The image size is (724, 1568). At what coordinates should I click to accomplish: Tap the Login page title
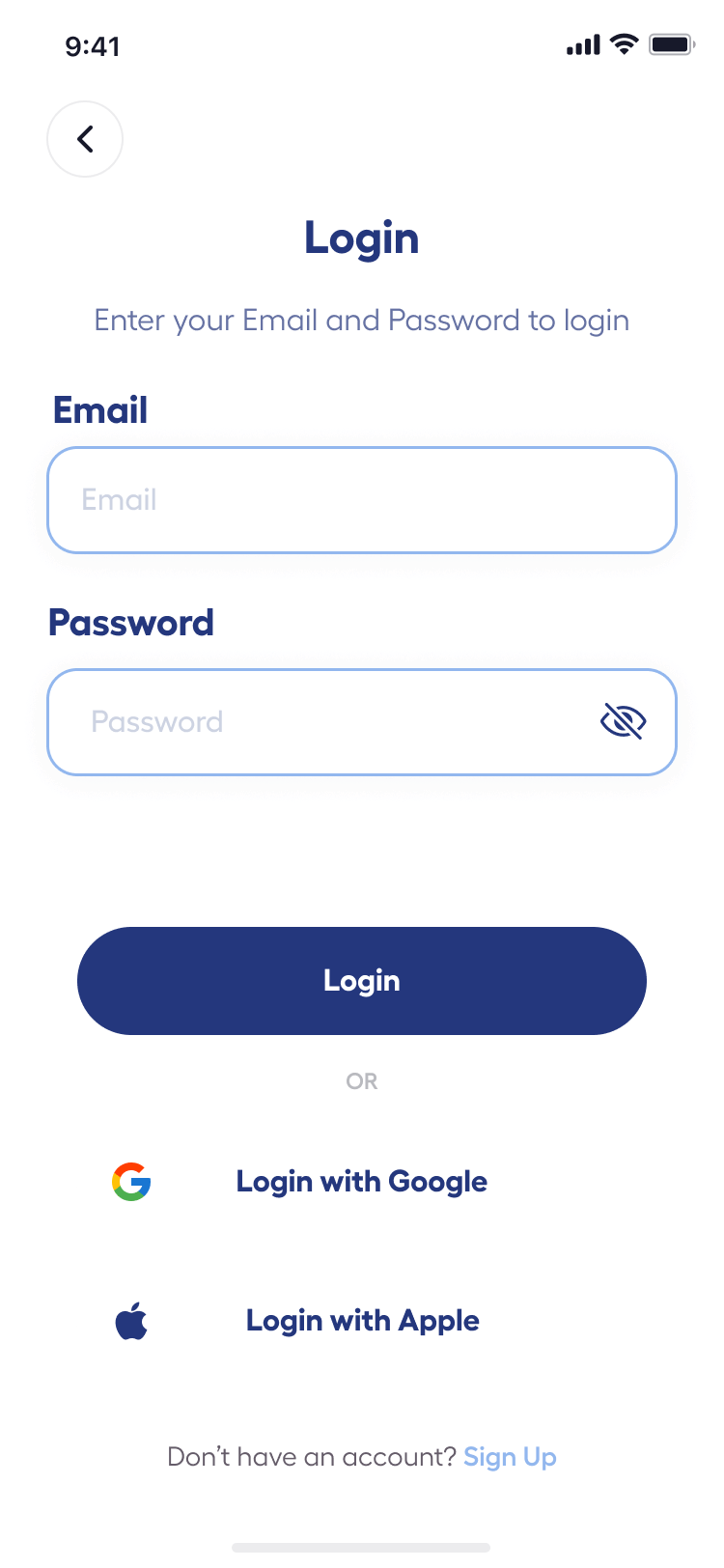(x=362, y=238)
